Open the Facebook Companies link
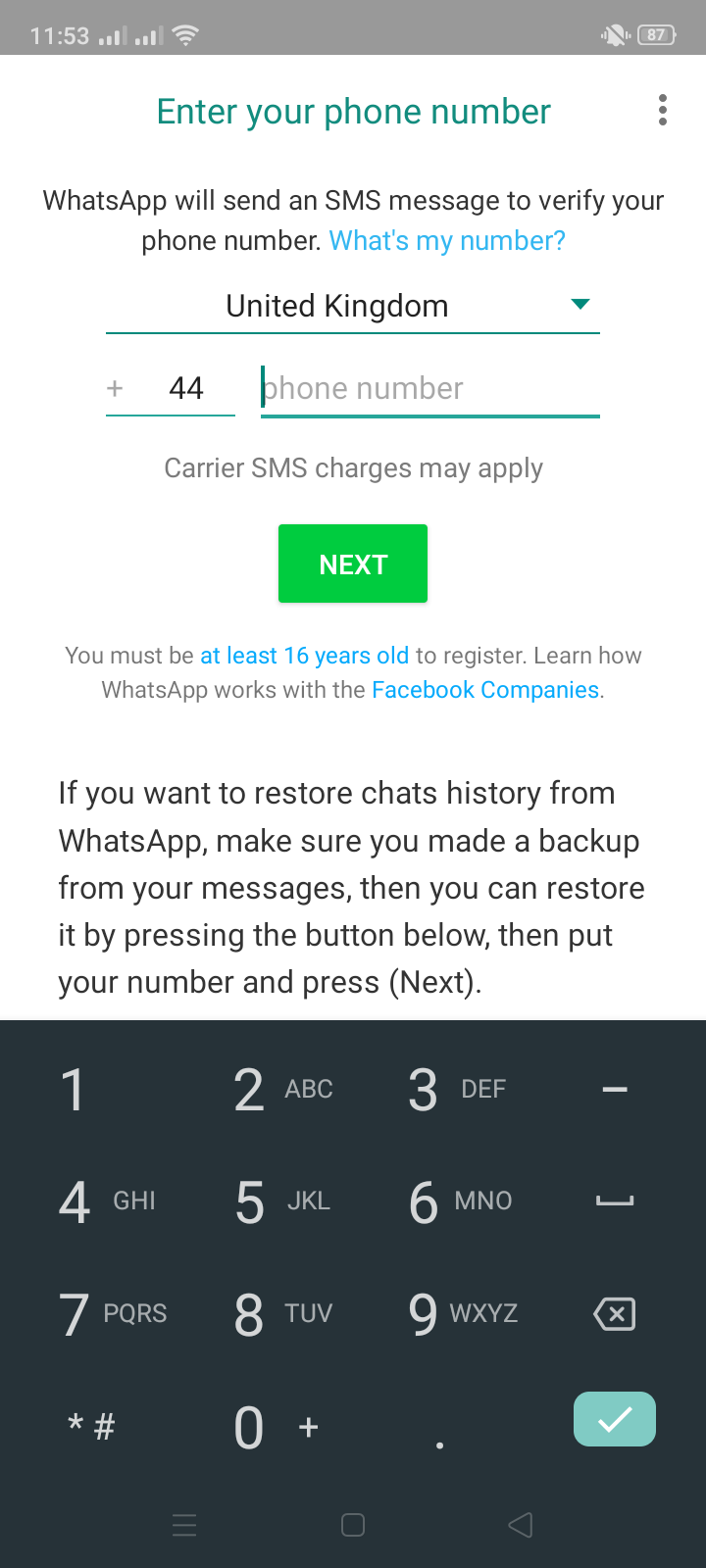This screenshot has height=1568, width=706. click(x=485, y=690)
